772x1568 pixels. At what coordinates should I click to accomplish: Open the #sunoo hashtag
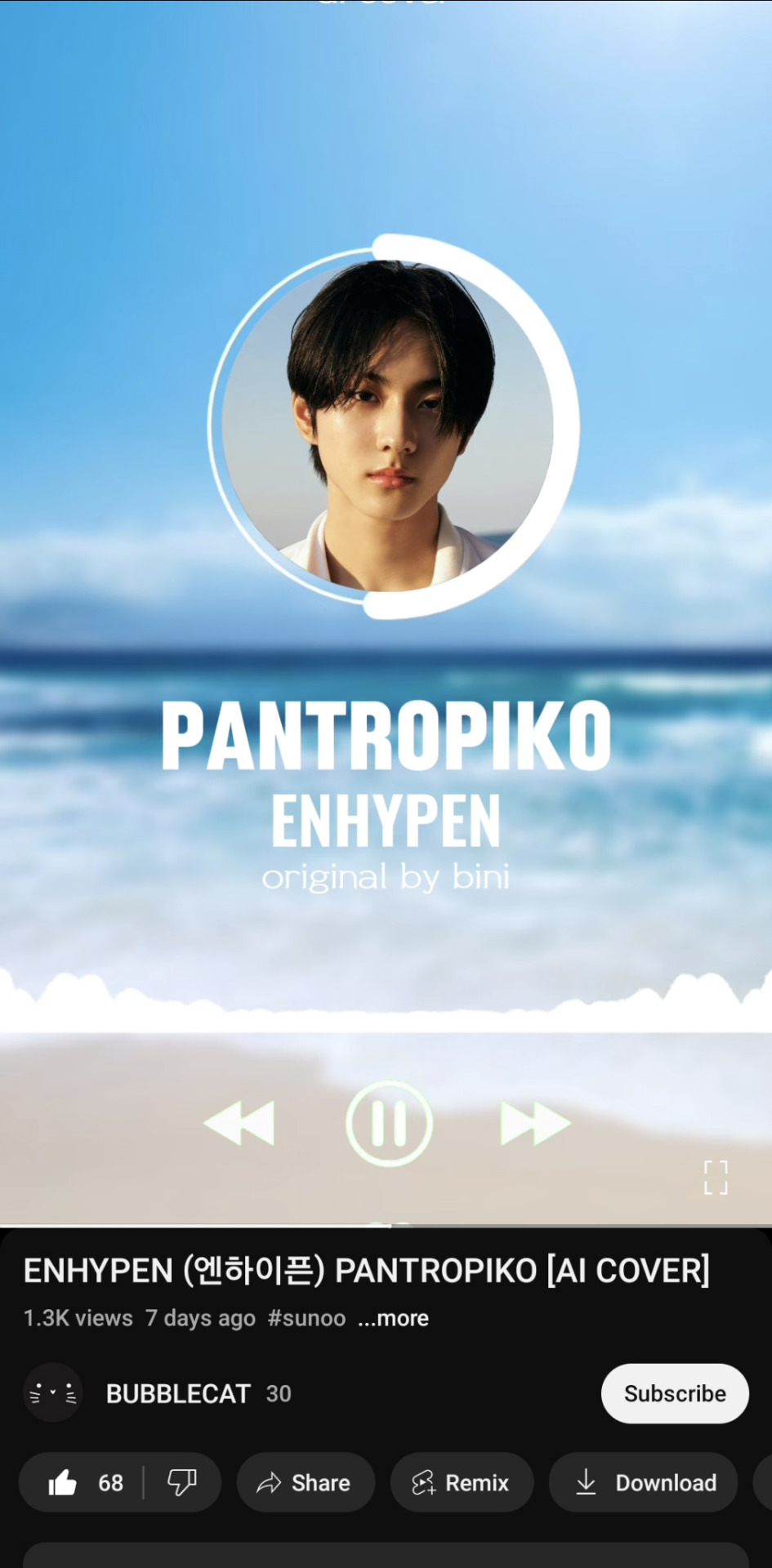[306, 1318]
